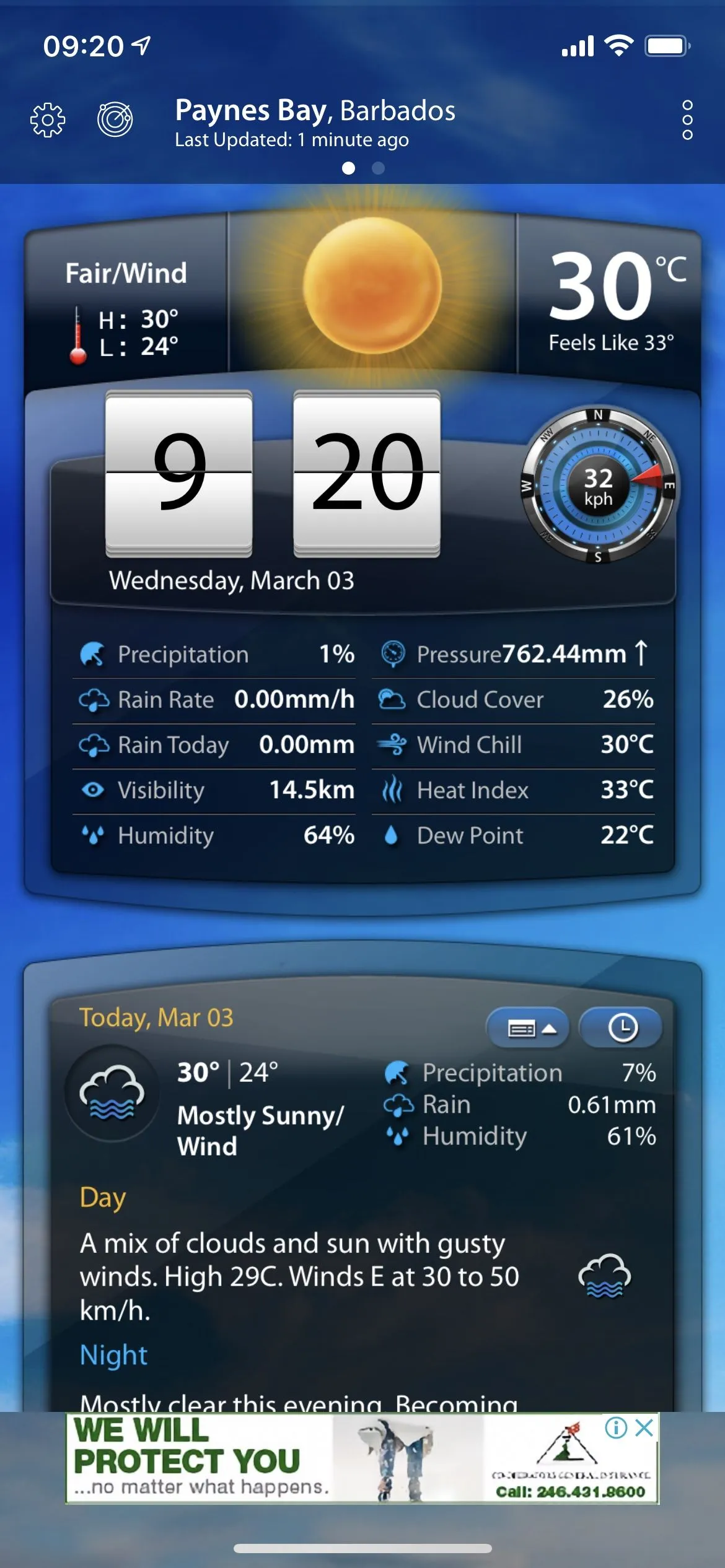This screenshot has width=725, height=1568.
Task: Collapse the forecast details button
Action: [x=528, y=1029]
